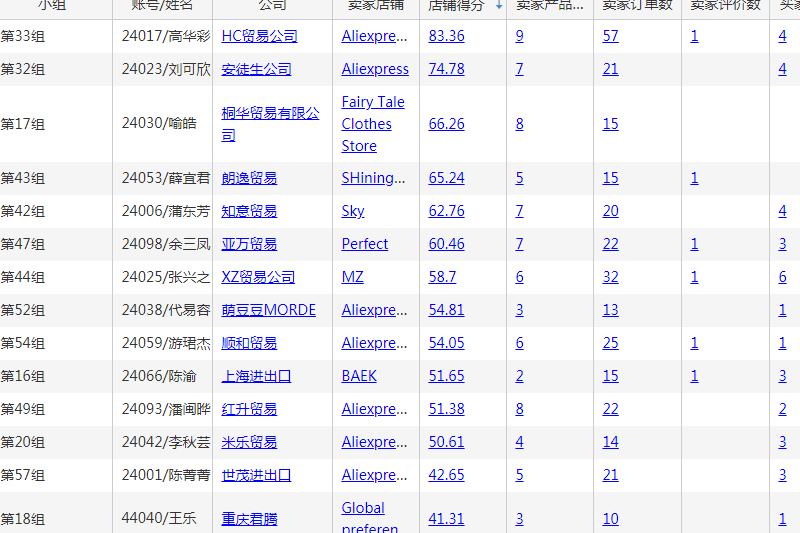Open the Sky seller shop link
Viewport: 800px width, 533px height.
coord(353,211)
